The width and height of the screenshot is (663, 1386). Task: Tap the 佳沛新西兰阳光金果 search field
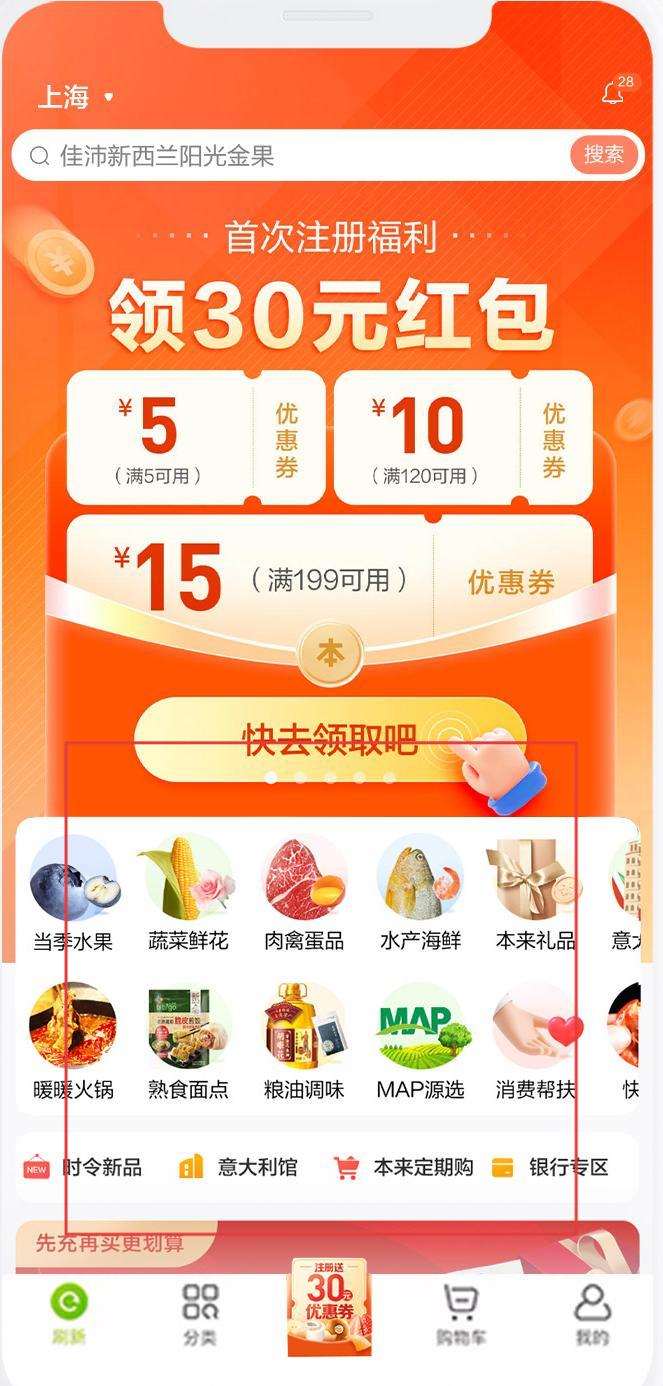(x=300, y=155)
